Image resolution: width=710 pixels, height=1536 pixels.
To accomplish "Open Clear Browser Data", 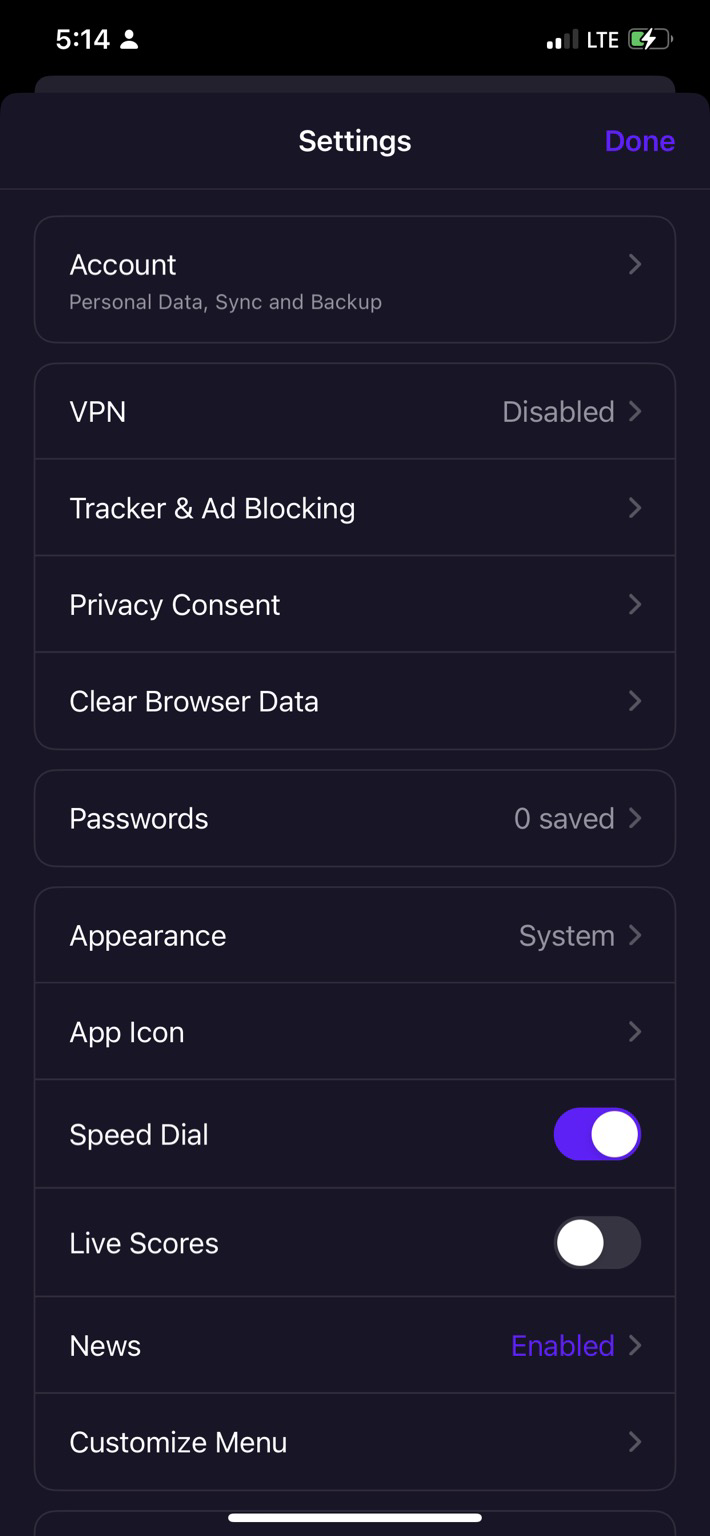I will pos(354,701).
